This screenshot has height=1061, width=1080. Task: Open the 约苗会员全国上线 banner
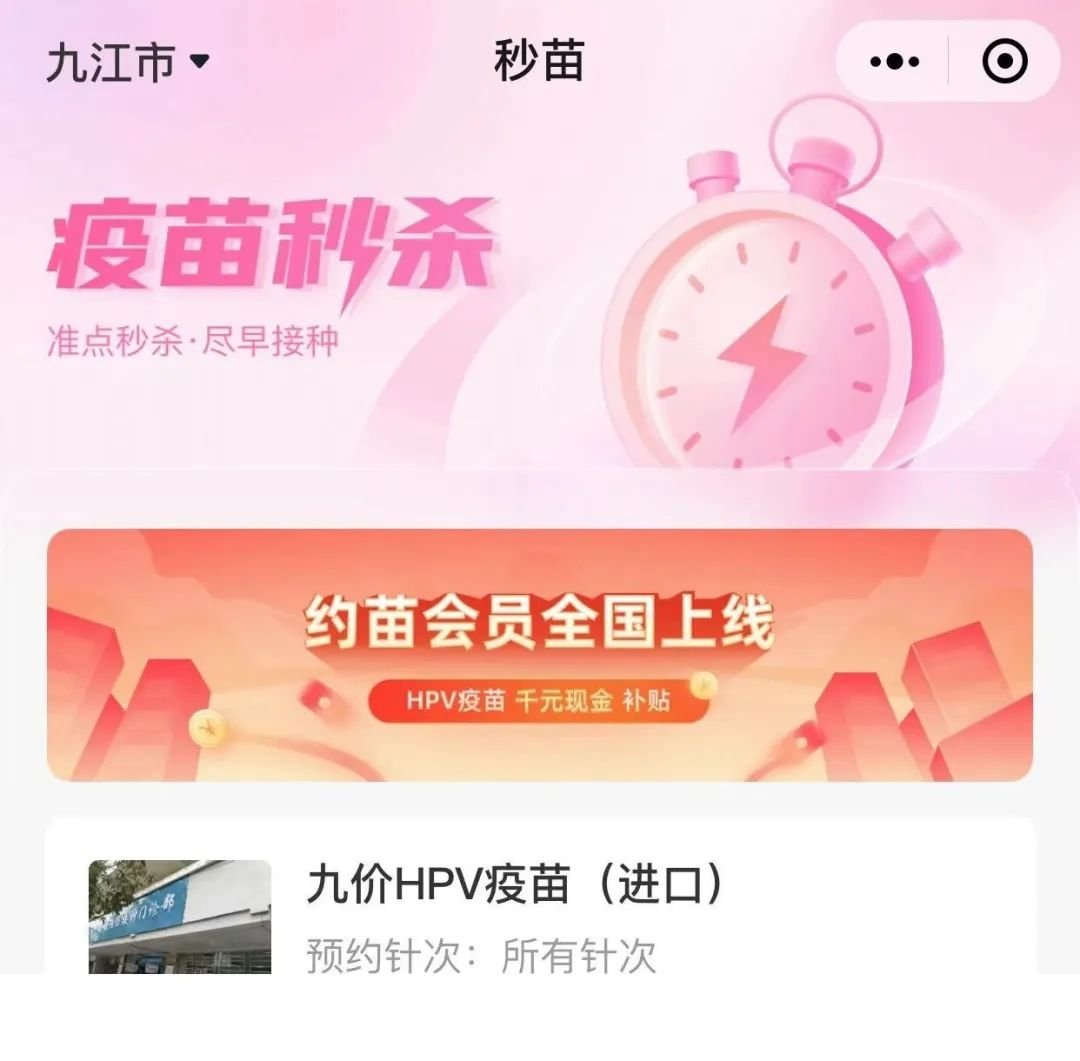point(540,655)
